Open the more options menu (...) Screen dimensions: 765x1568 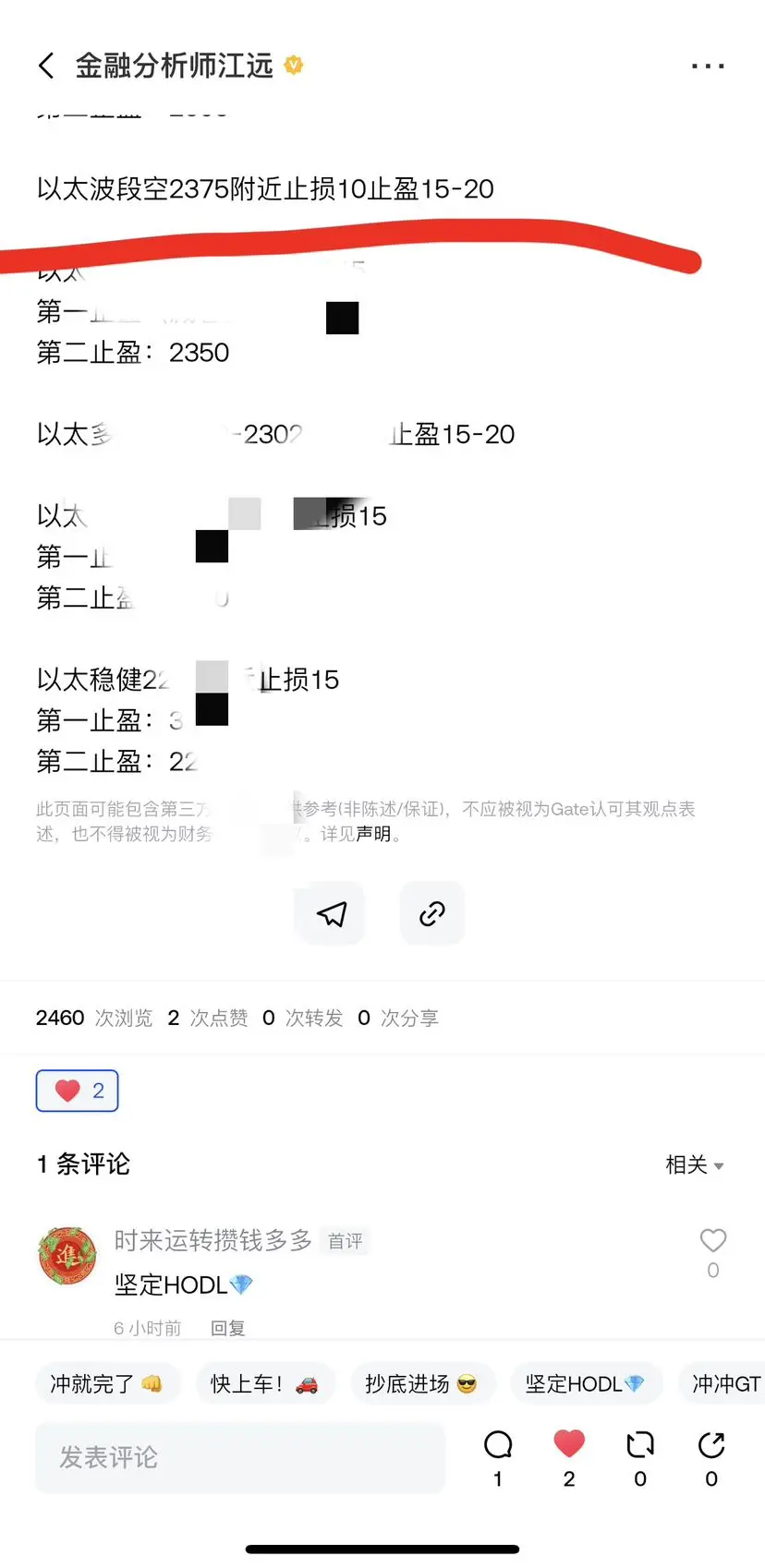click(707, 65)
